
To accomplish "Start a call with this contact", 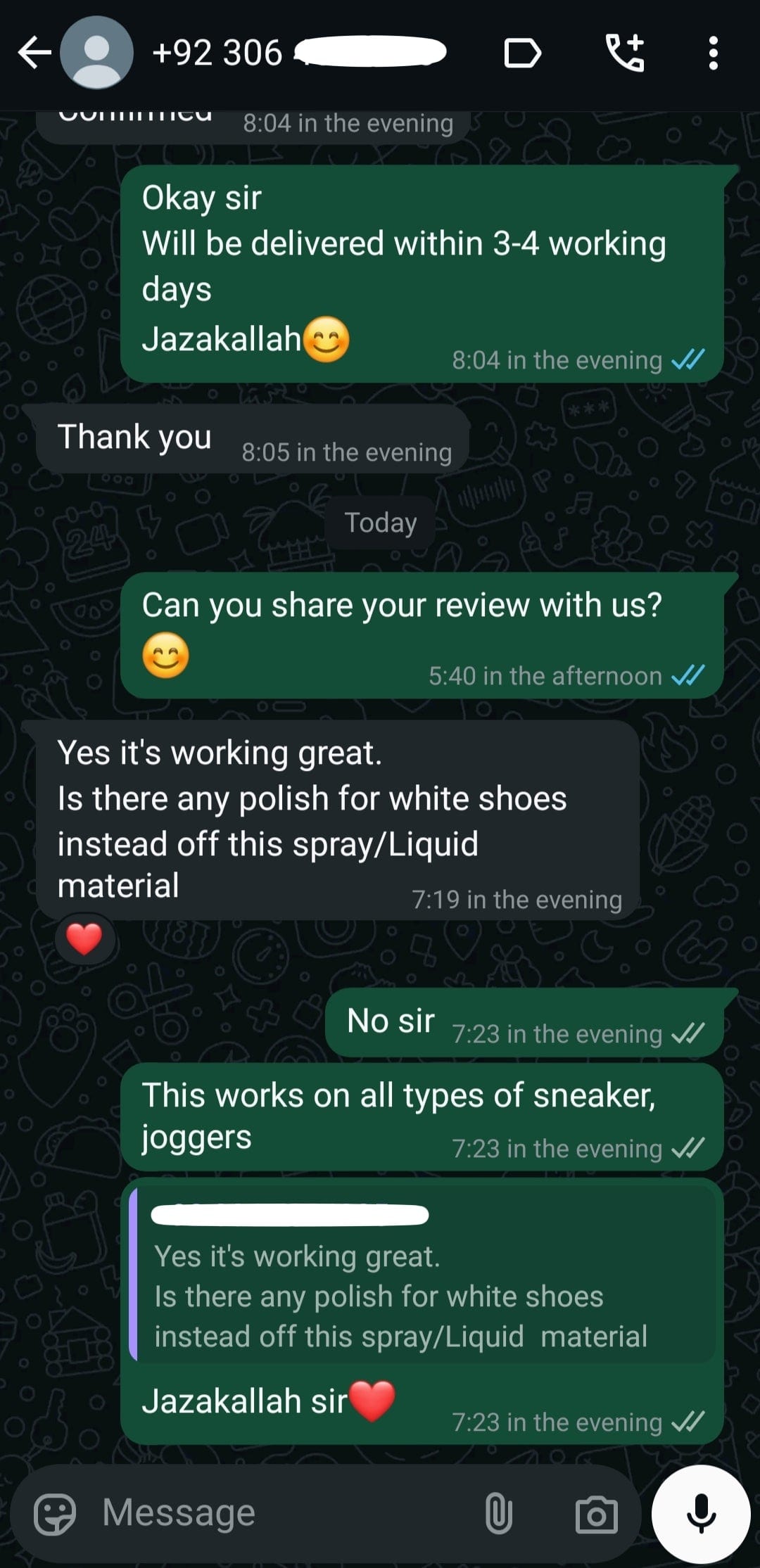I will coord(625,53).
